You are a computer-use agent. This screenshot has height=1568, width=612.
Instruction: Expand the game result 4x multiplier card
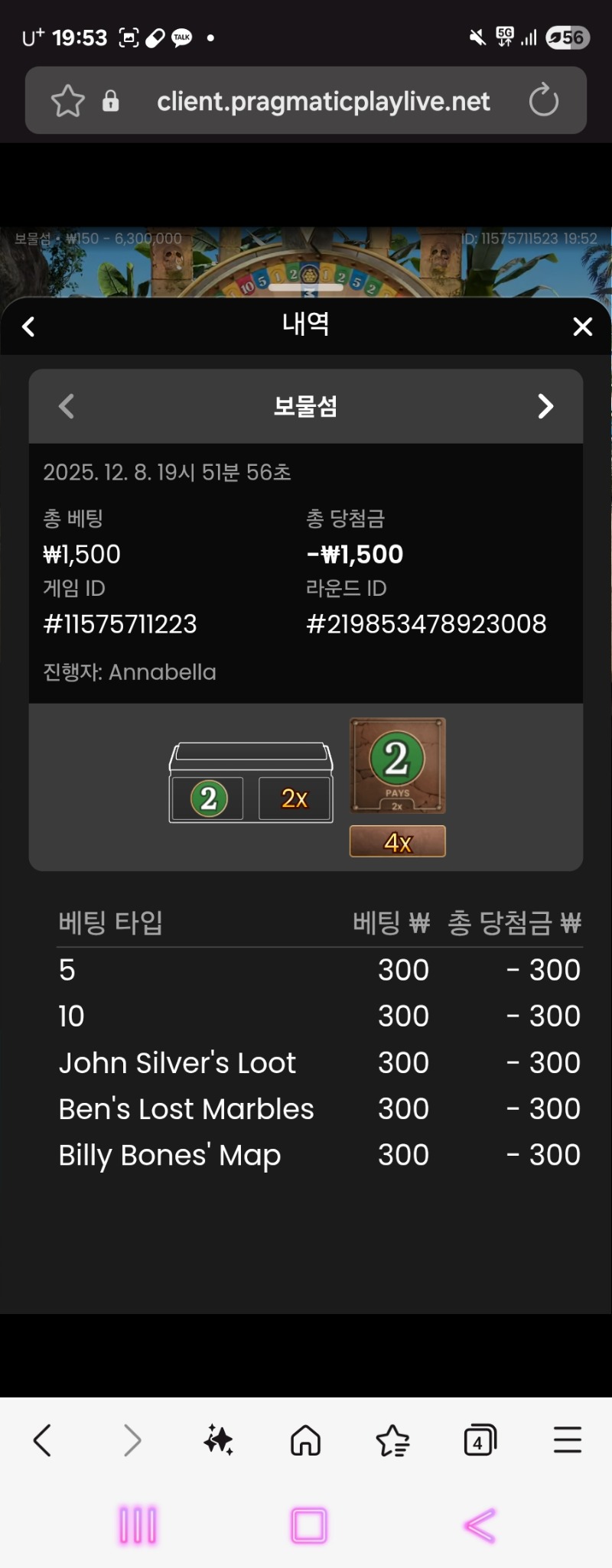click(x=397, y=841)
